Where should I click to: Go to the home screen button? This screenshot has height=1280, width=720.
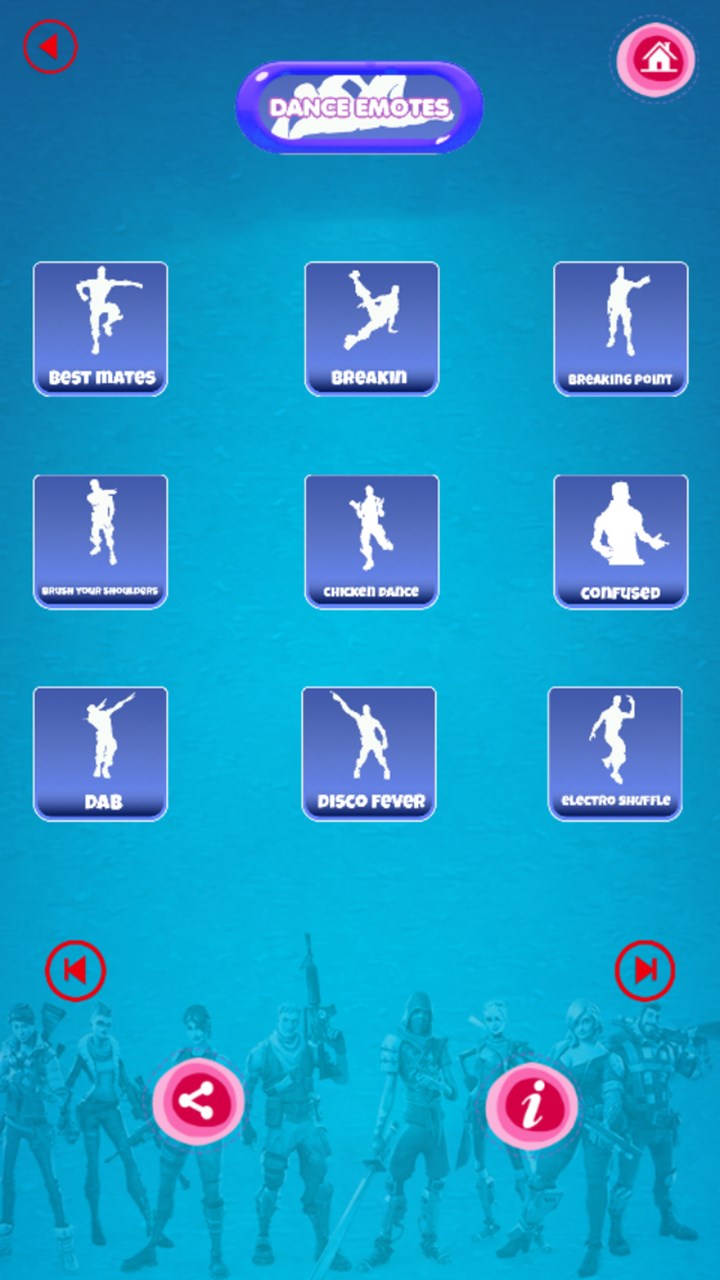click(x=656, y=58)
